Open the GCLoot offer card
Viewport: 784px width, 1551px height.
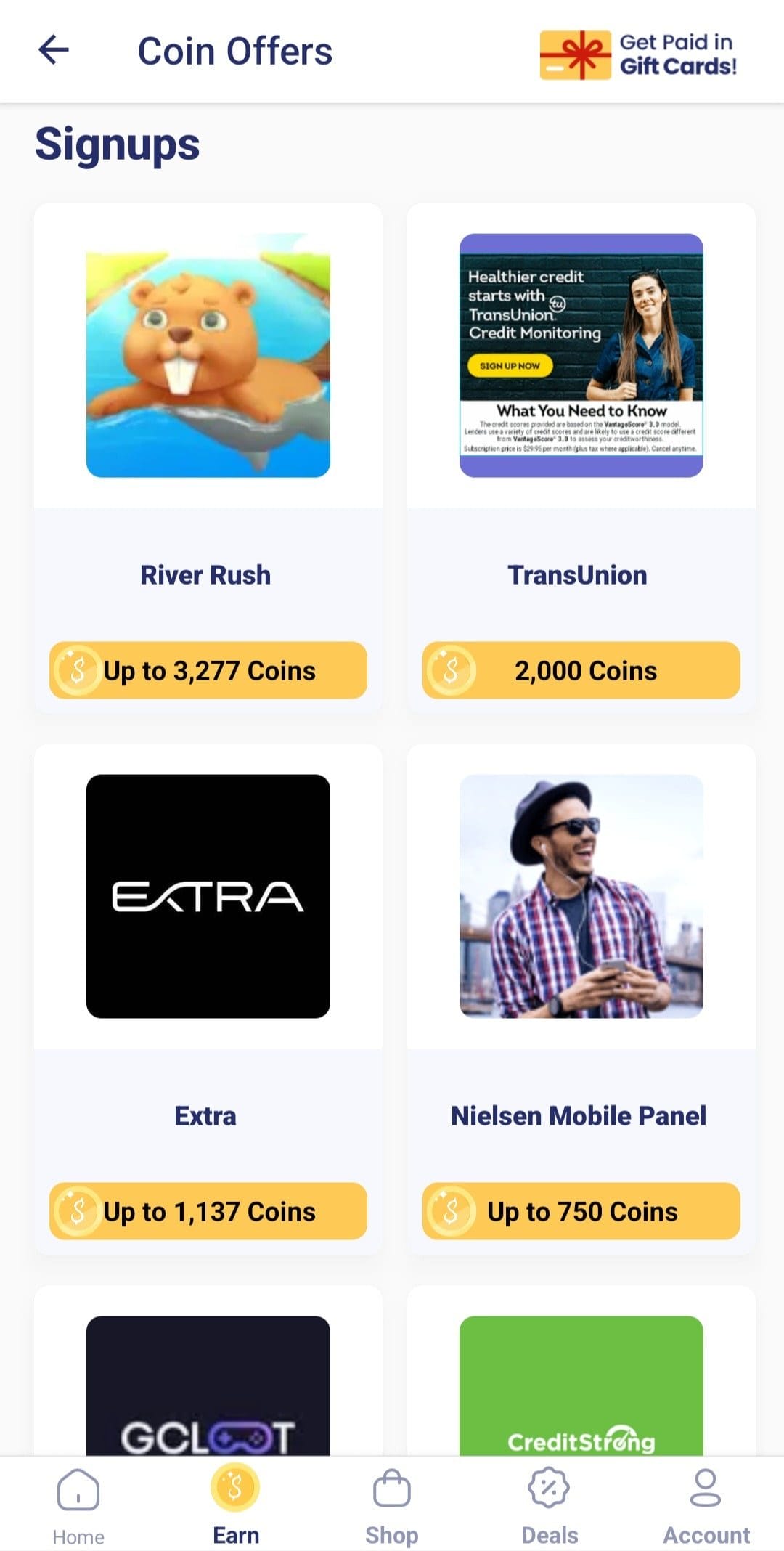[x=208, y=1372]
